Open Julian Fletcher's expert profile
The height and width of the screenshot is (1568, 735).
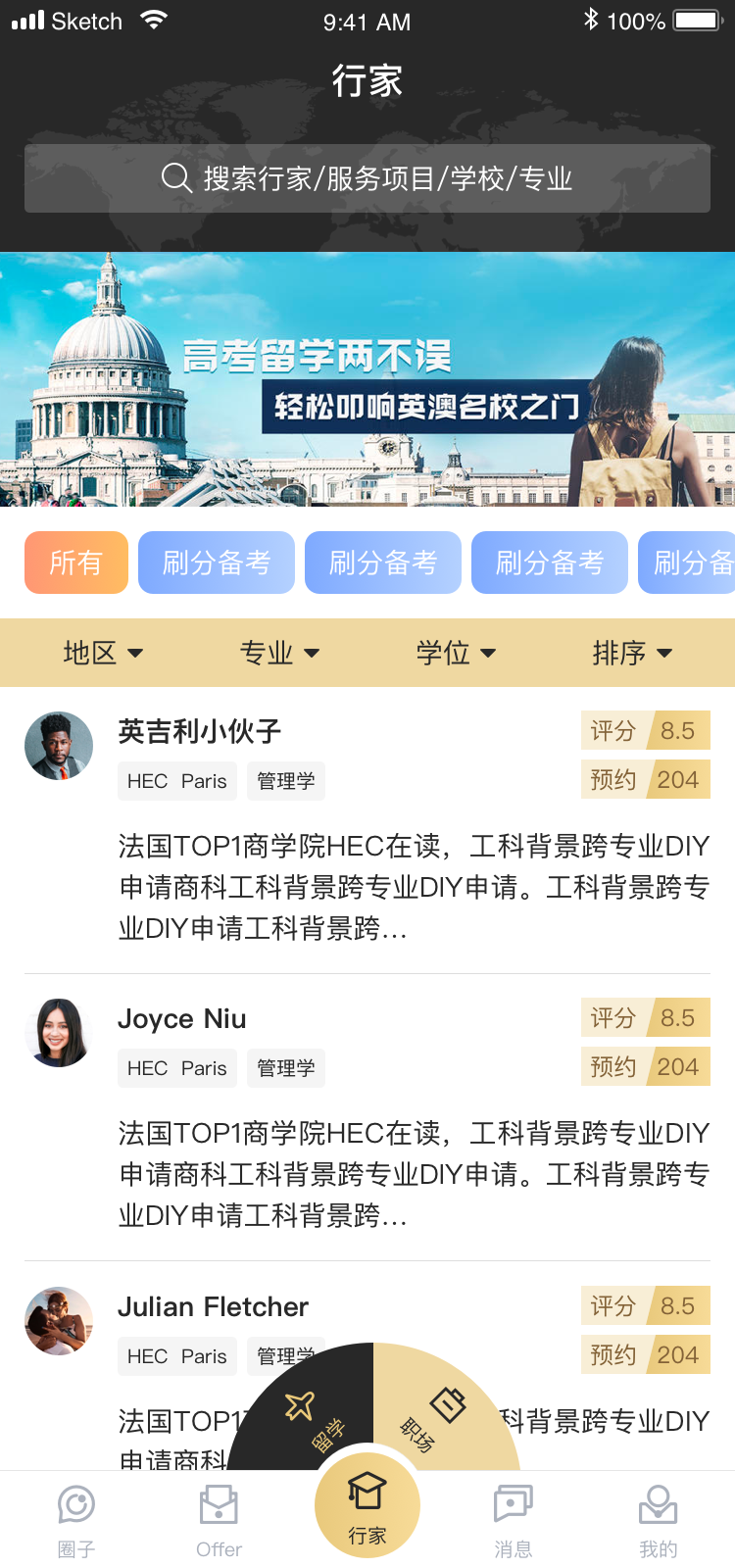pos(213,1306)
